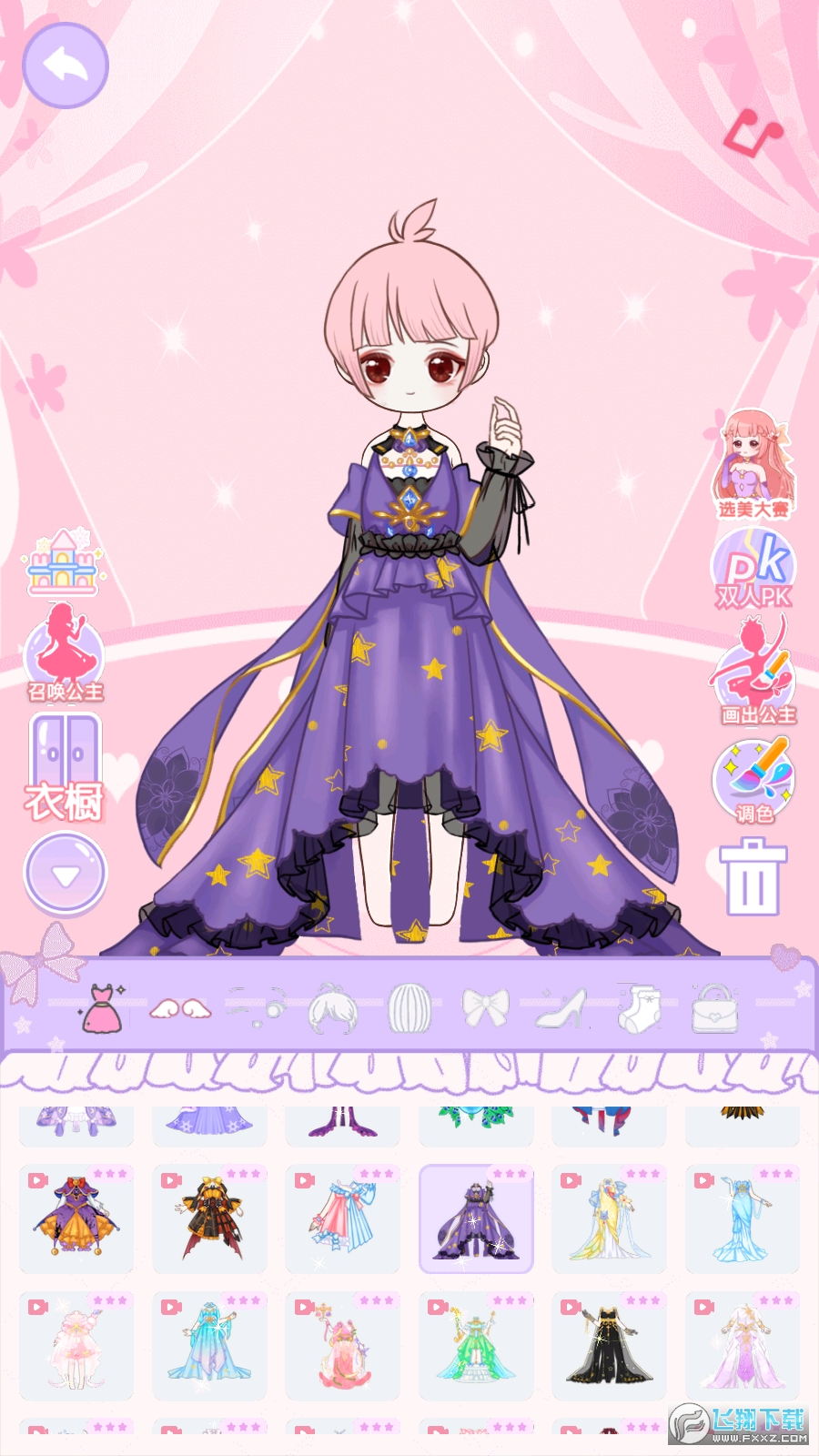This screenshot has height=1456, width=819.
Task: Toggle the music note icon
Action: coord(752,134)
